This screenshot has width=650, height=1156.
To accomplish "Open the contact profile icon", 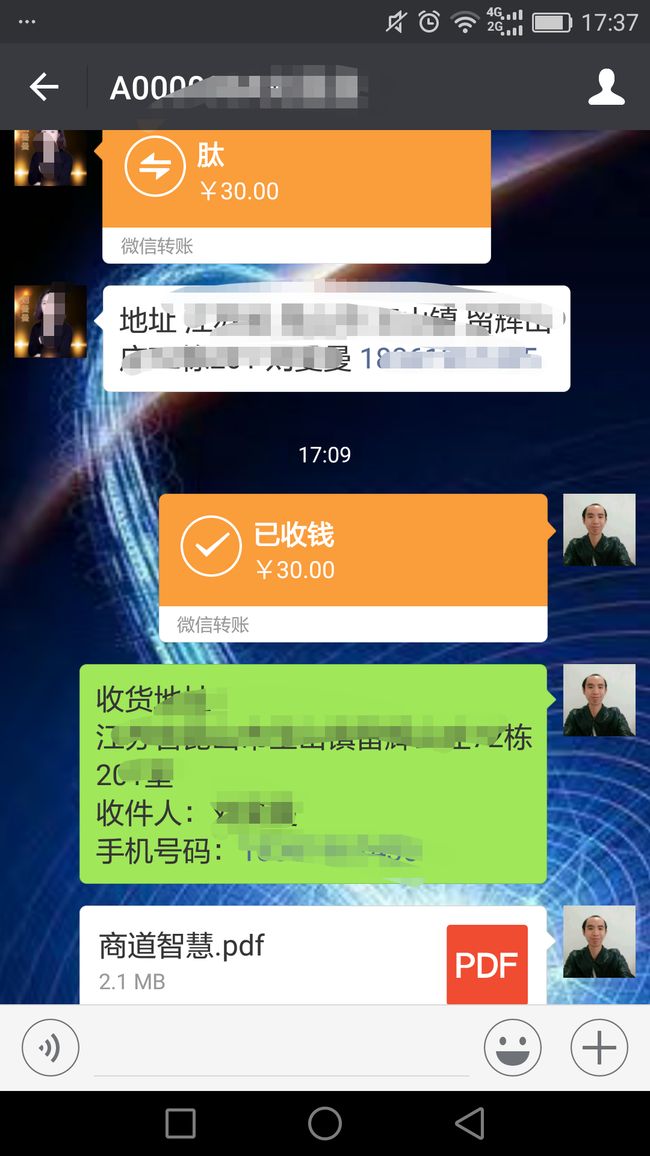I will point(606,87).
